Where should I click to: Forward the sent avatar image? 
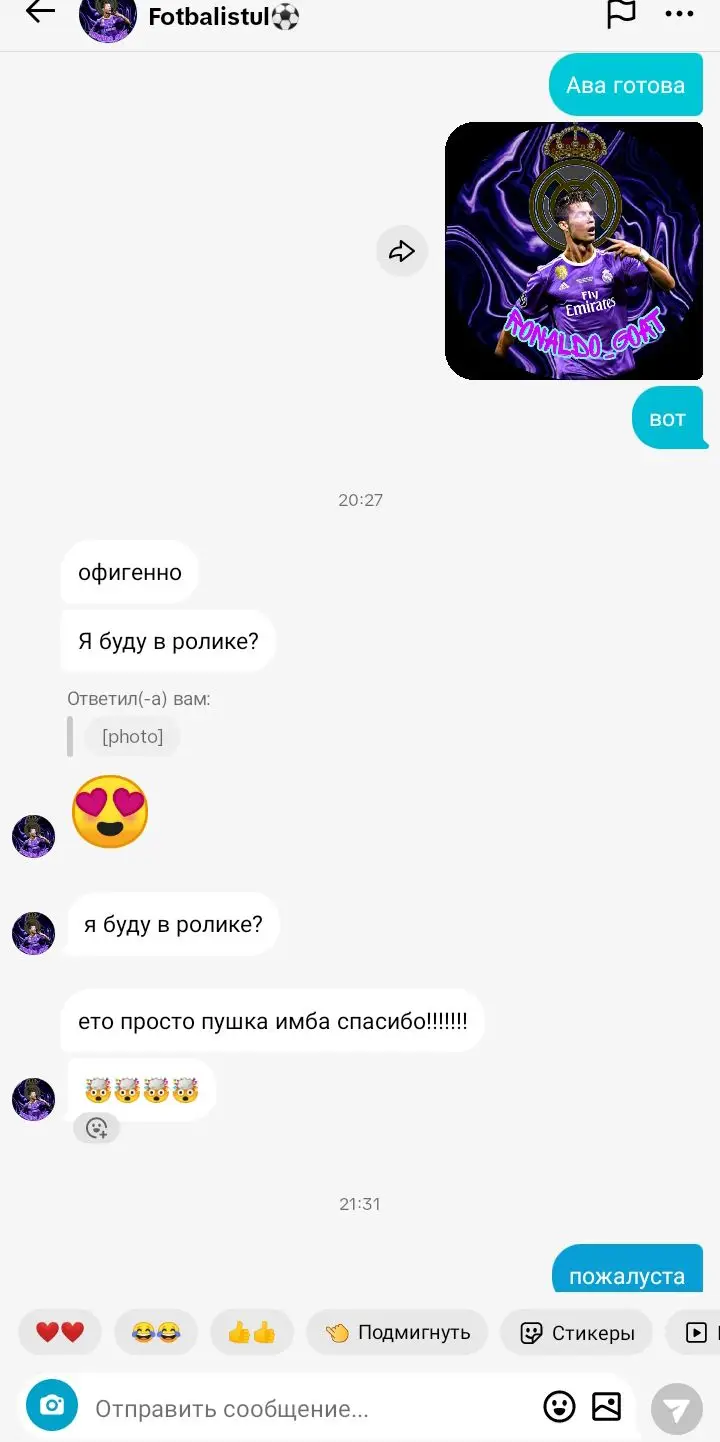(x=402, y=251)
